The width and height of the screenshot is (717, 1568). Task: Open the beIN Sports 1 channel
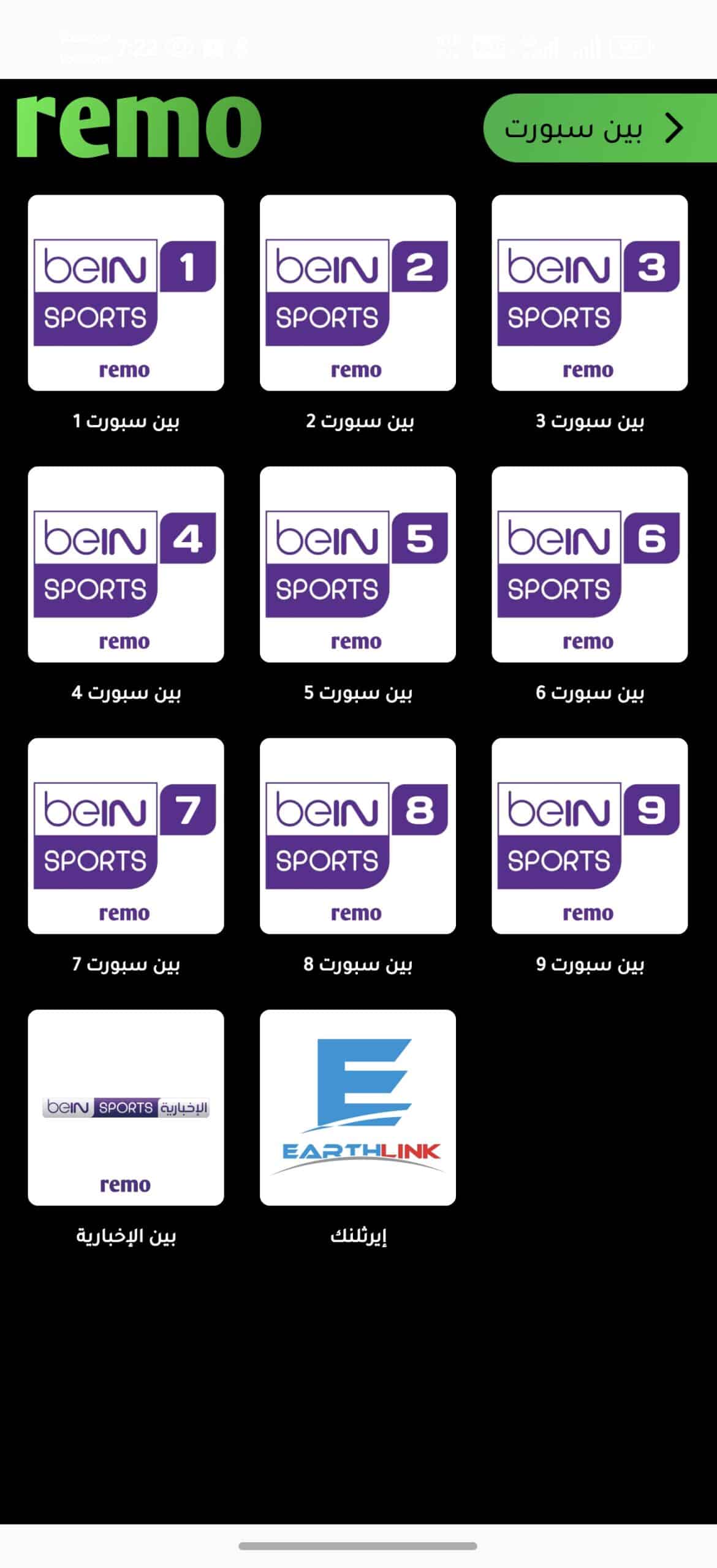(125, 293)
